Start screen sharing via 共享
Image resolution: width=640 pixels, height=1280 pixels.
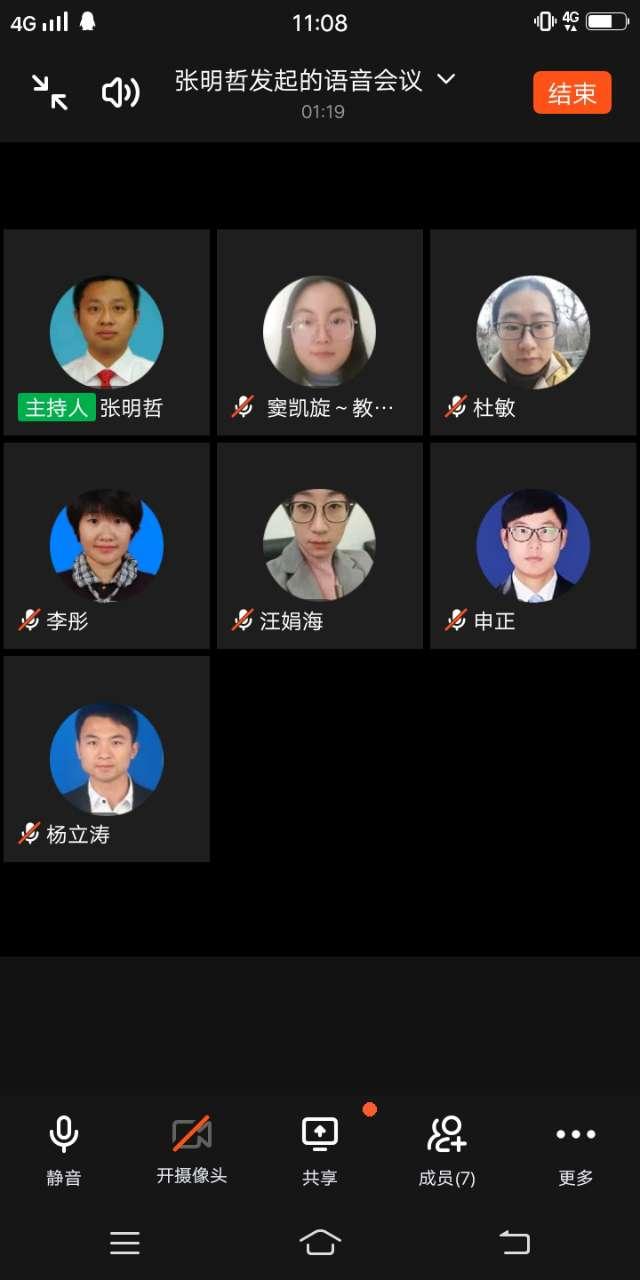(320, 1150)
